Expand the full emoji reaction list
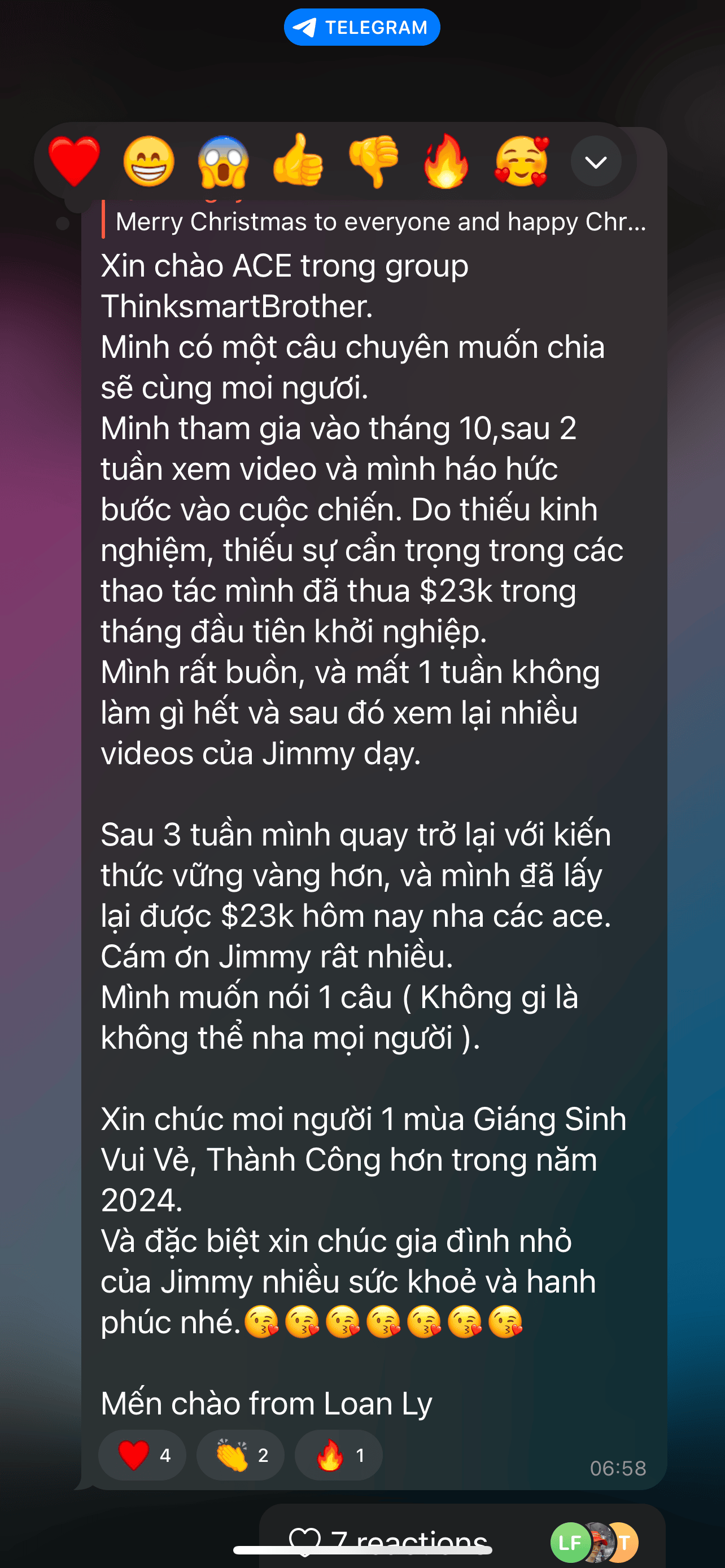 click(x=596, y=161)
